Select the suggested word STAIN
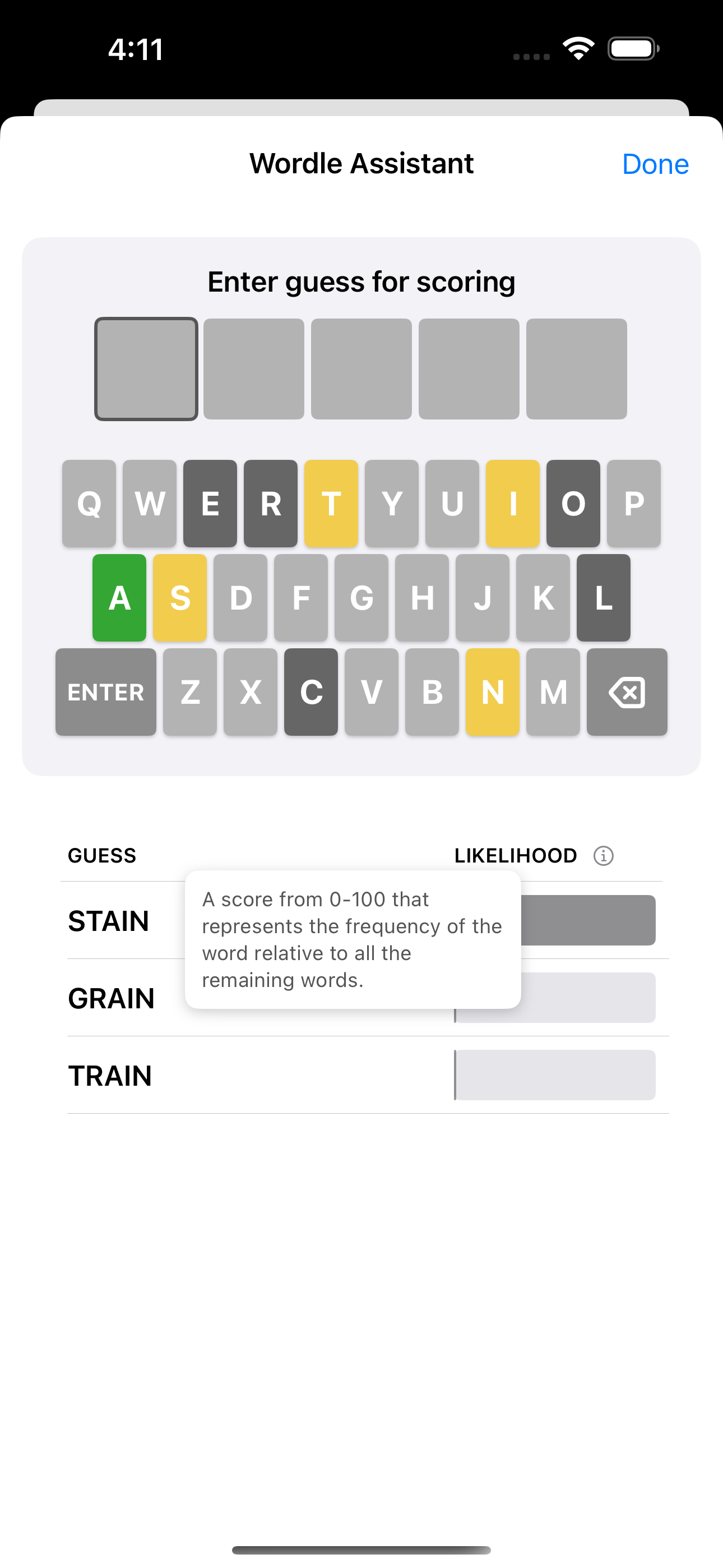Viewport: 723px width, 1568px height. click(x=109, y=920)
